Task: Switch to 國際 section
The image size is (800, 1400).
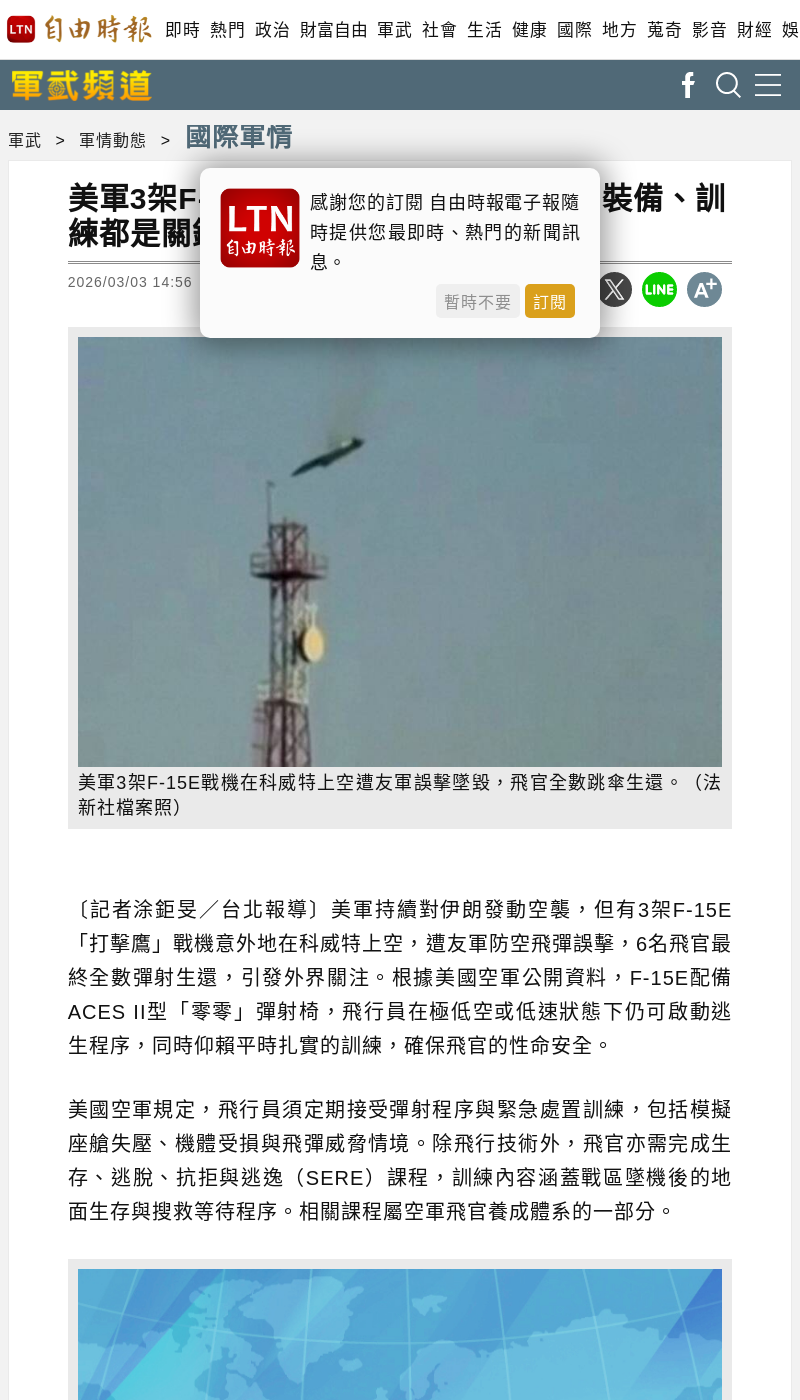Action: [574, 30]
